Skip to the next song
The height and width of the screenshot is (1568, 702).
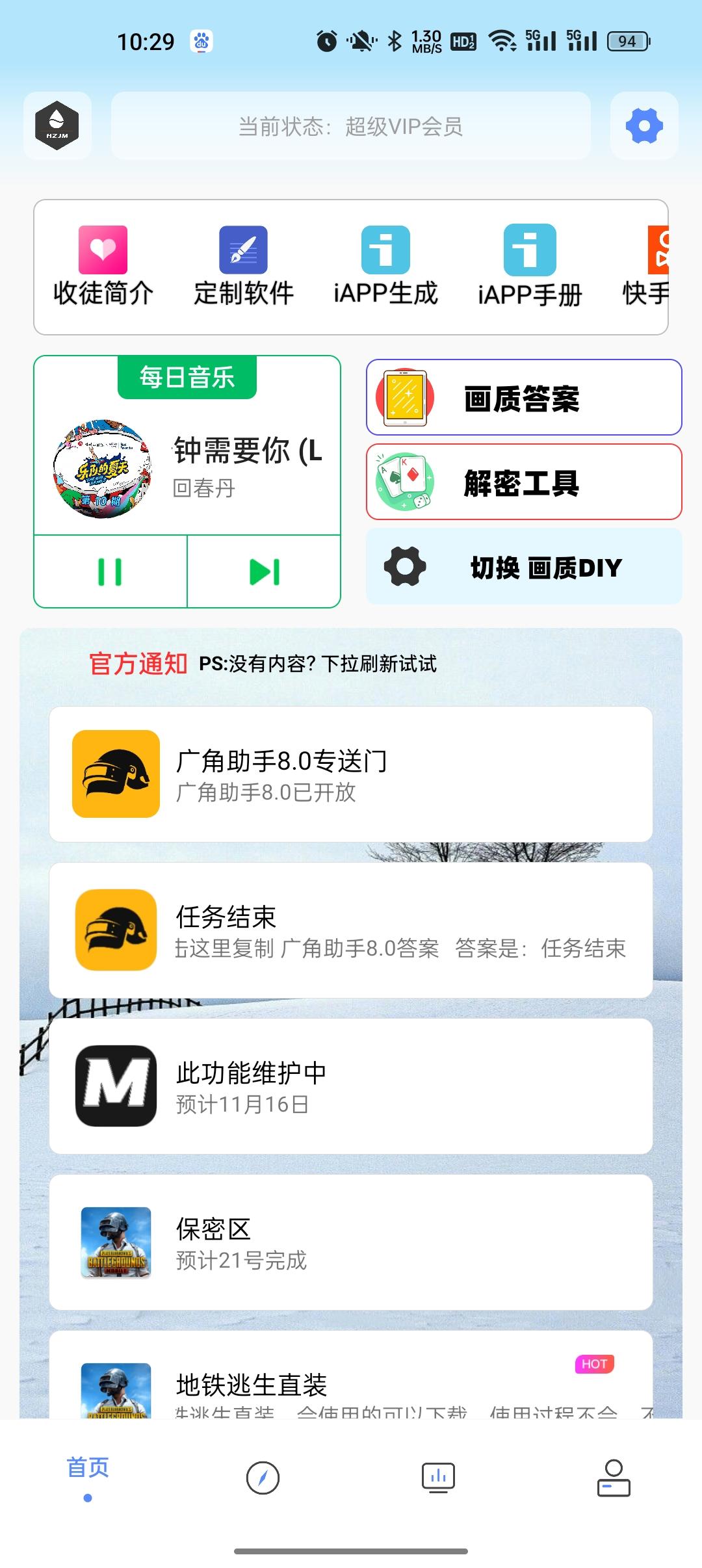coord(265,572)
